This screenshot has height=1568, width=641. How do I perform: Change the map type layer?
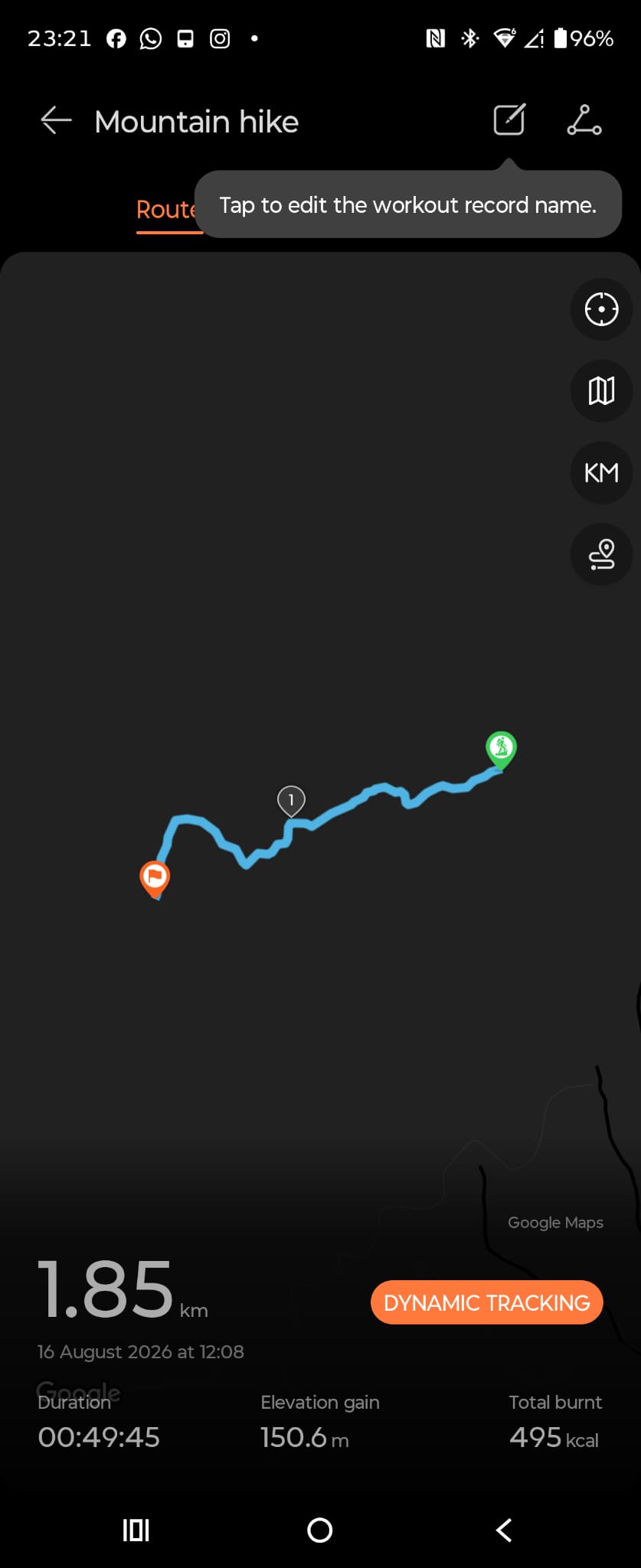click(601, 390)
